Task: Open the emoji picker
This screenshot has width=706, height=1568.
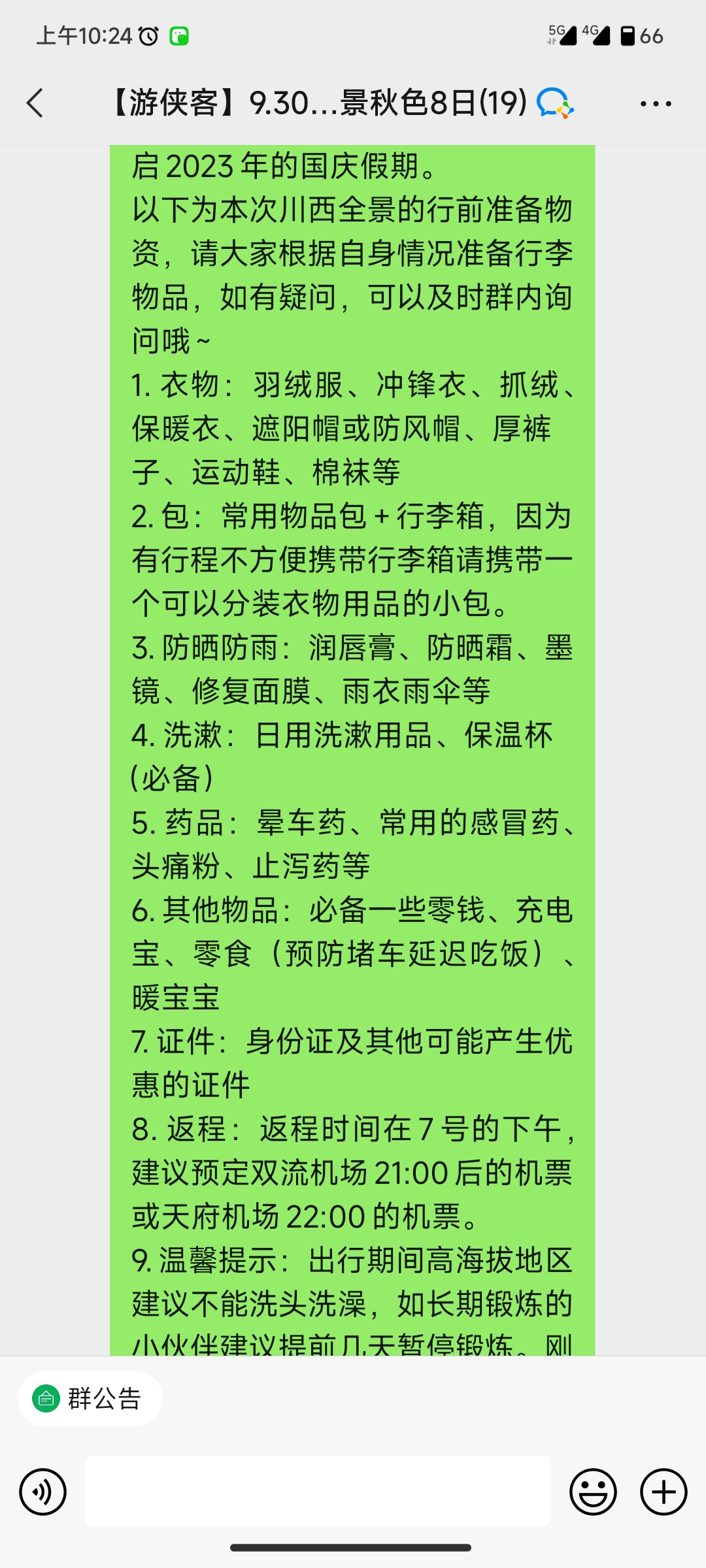Action: (x=593, y=1492)
